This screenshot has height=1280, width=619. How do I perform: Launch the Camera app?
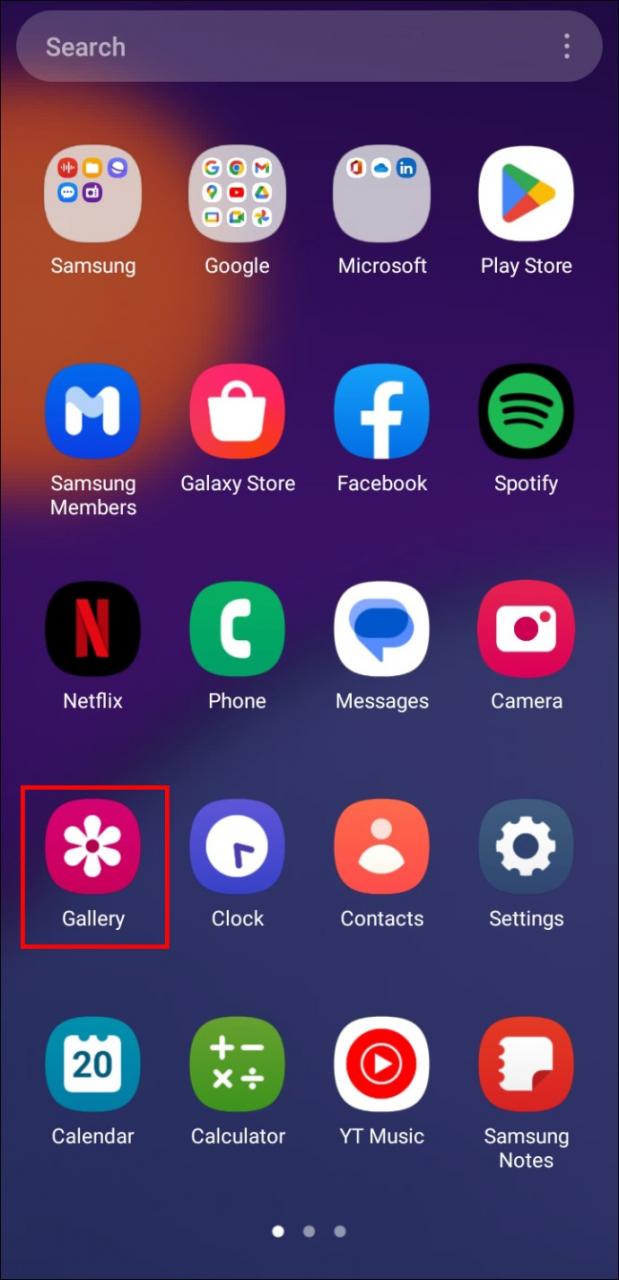526,629
